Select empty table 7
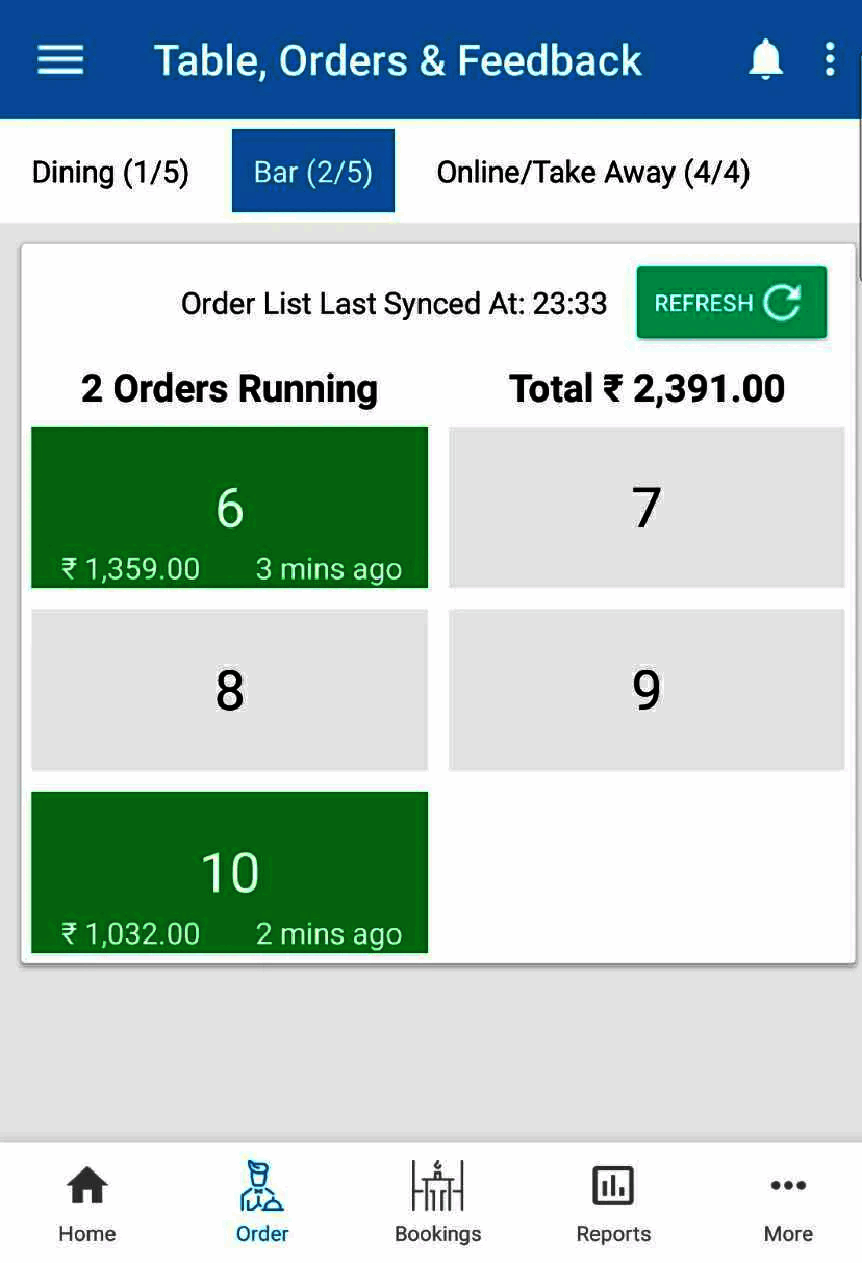The image size is (862, 1263). pyautogui.click(x=646, y=508)
